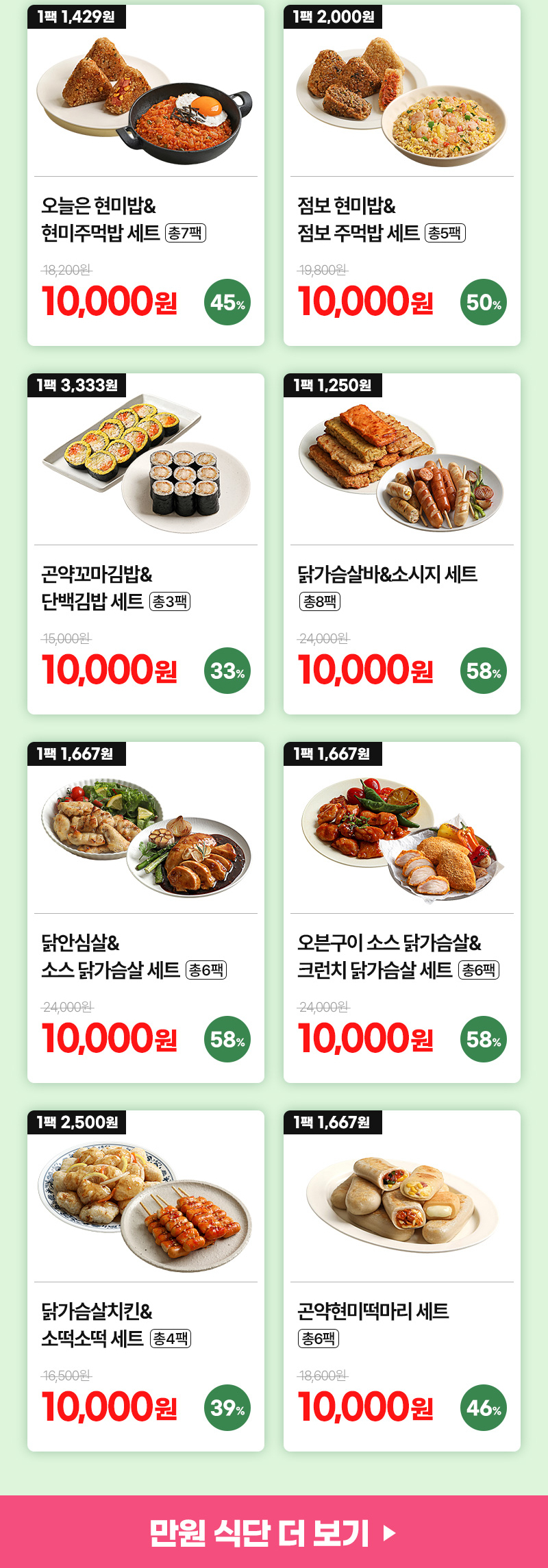
Task: Select the 곤약현미떡마리 세트 product
Action: pyautogui.click(x=401, y=1281)
